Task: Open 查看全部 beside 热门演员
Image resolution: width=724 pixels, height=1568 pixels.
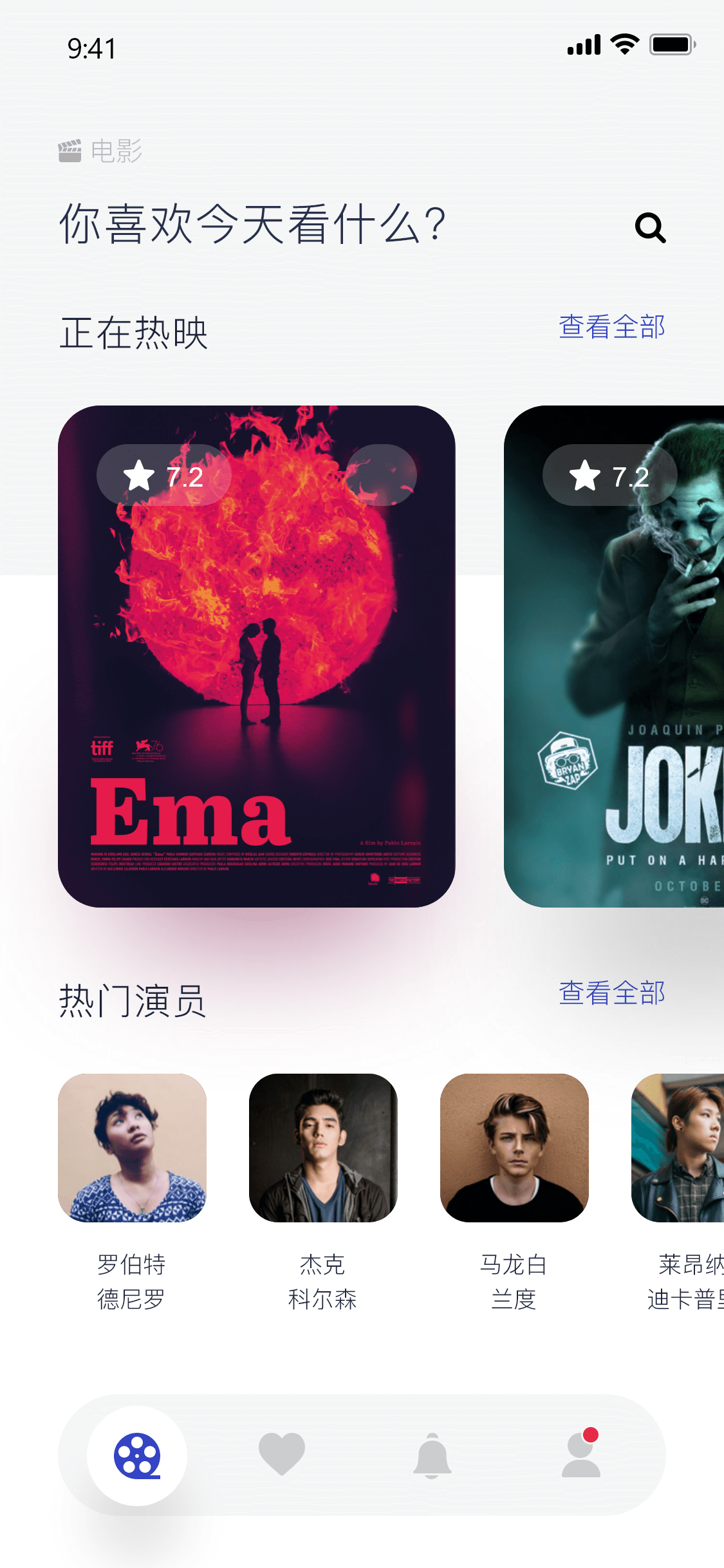Action: (612, 993)
